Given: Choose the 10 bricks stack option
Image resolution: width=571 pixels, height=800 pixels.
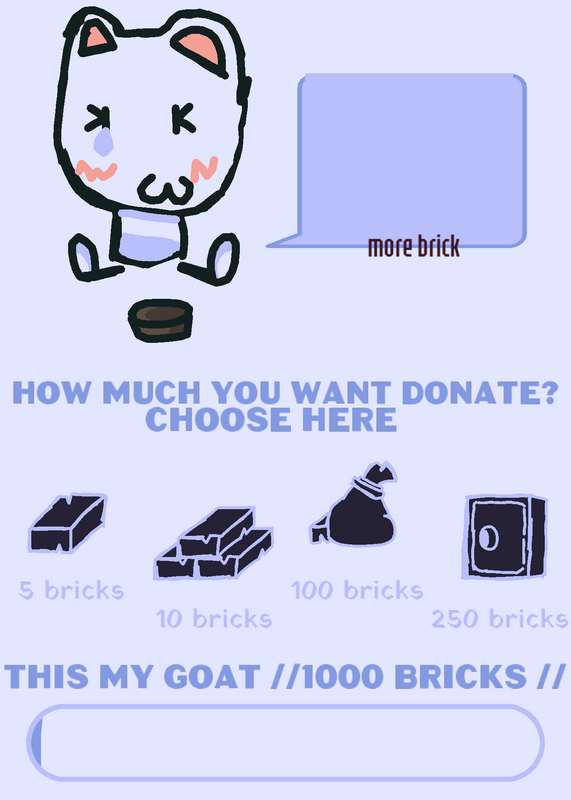Looking at the screenshot, I should (213, 543).
